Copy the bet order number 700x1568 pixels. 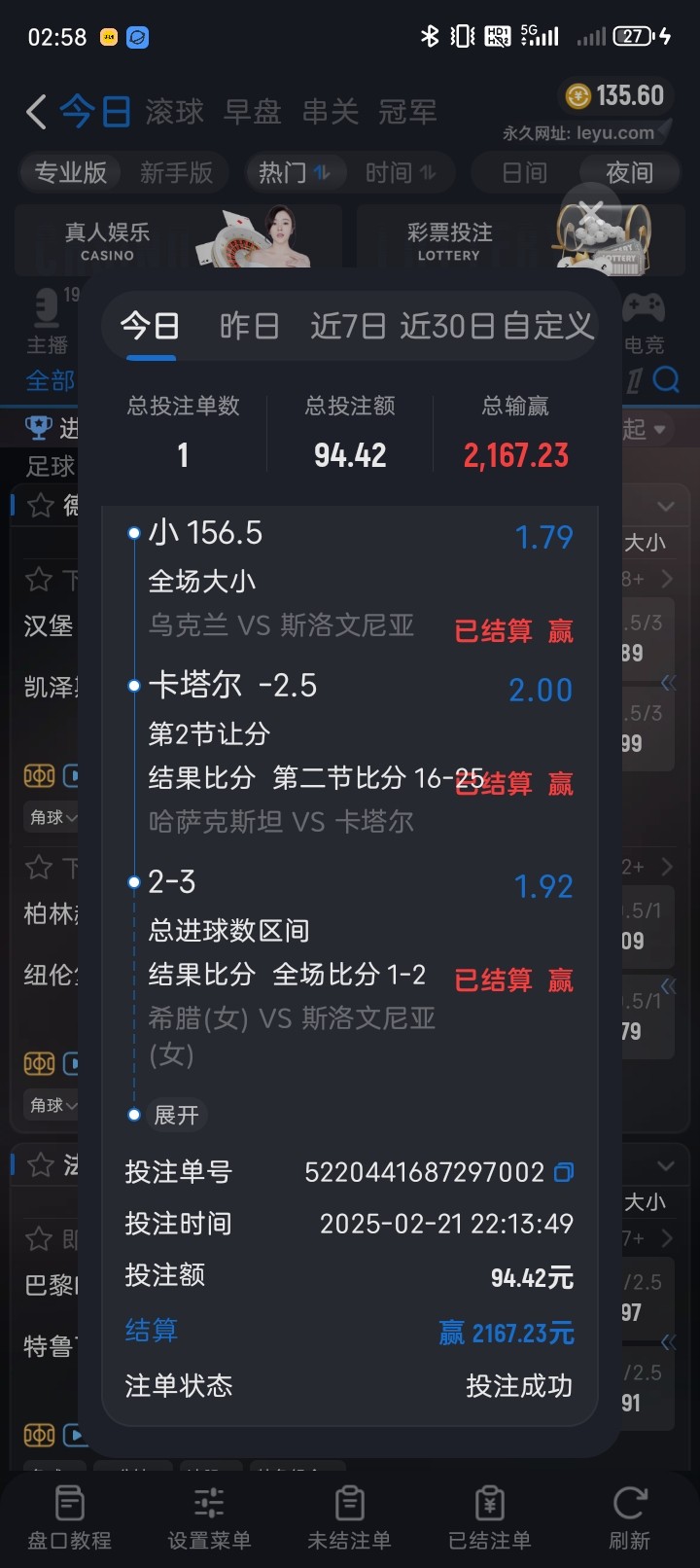point(564,1172)
